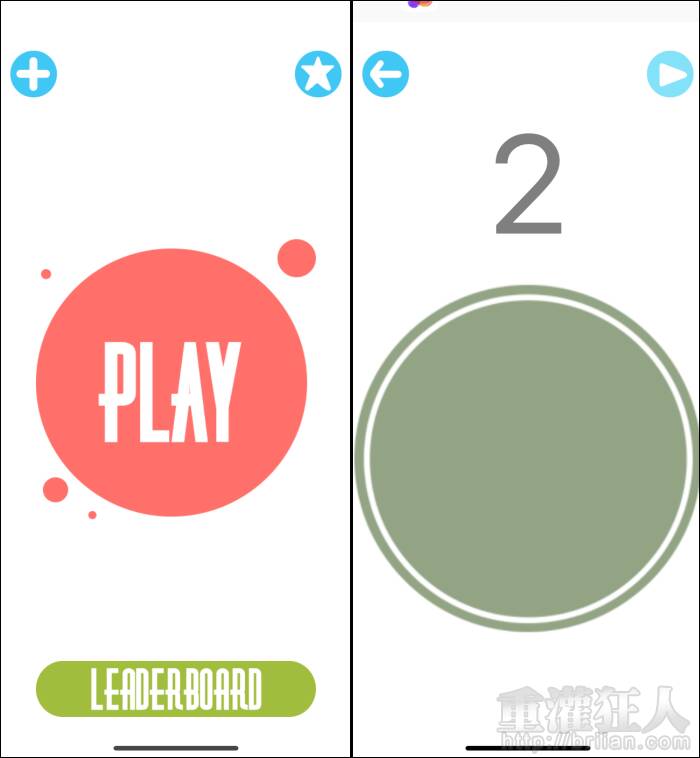Open the star rating icon
Viewport: 700px width, 758px height.
coord(318,74)
